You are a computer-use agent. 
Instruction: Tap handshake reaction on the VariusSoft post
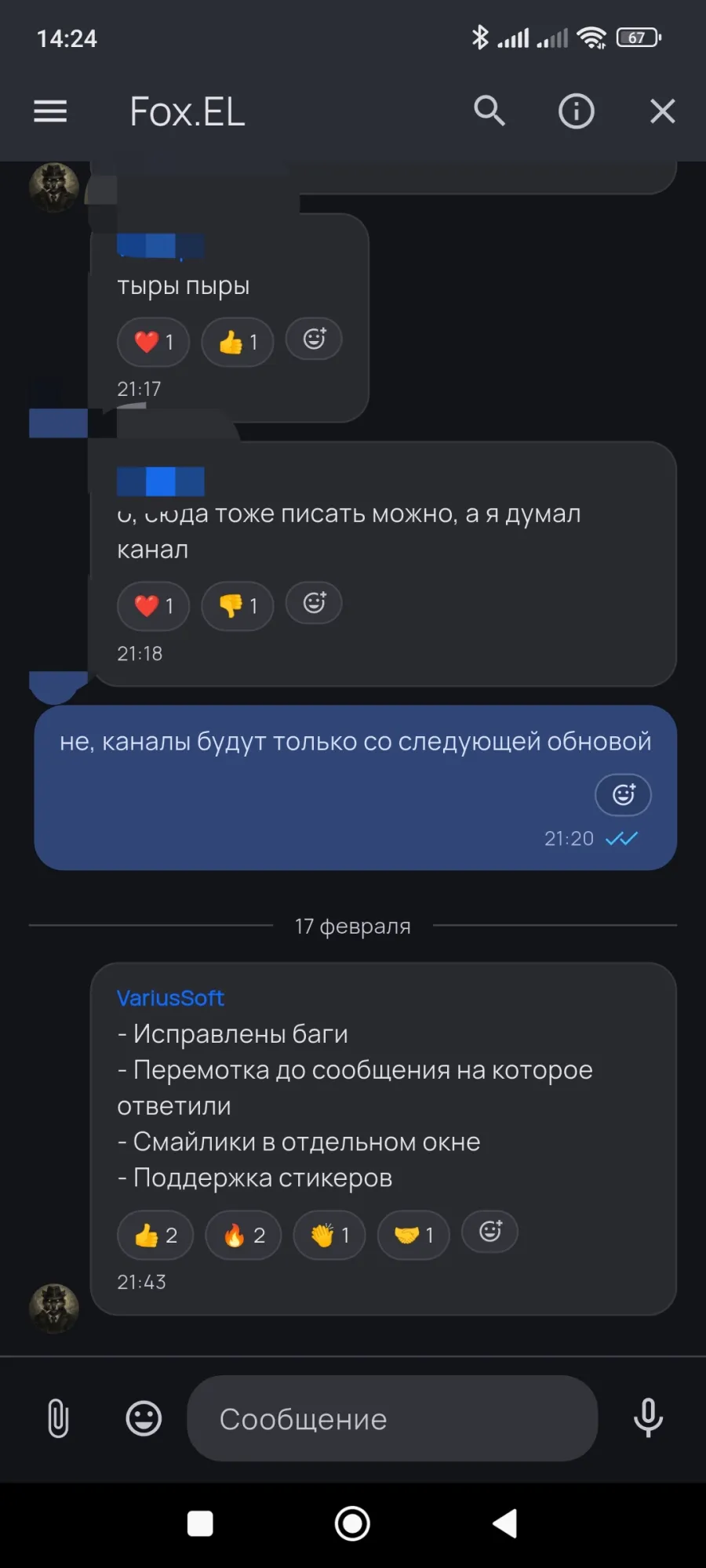pos(413,1236)
